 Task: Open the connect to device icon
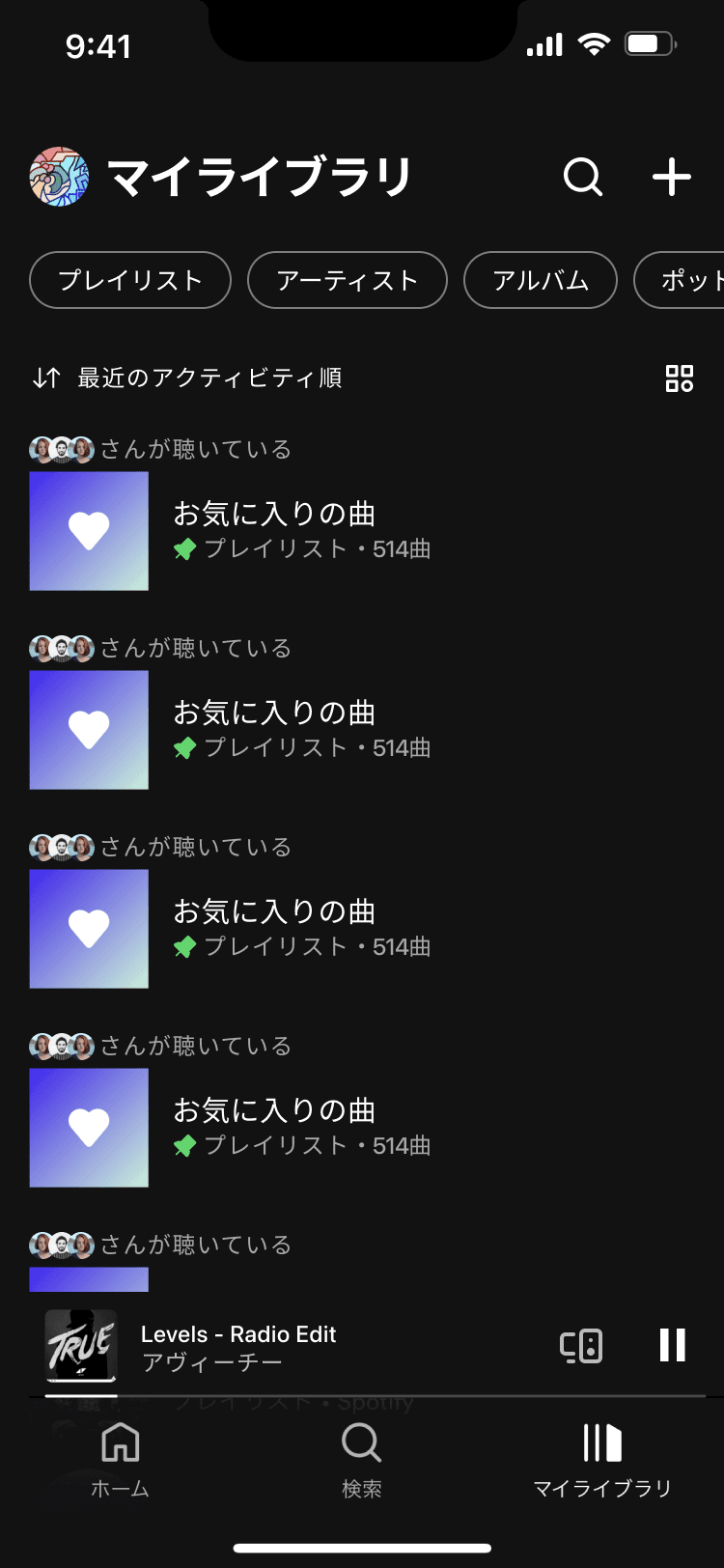pos(581,1346)
